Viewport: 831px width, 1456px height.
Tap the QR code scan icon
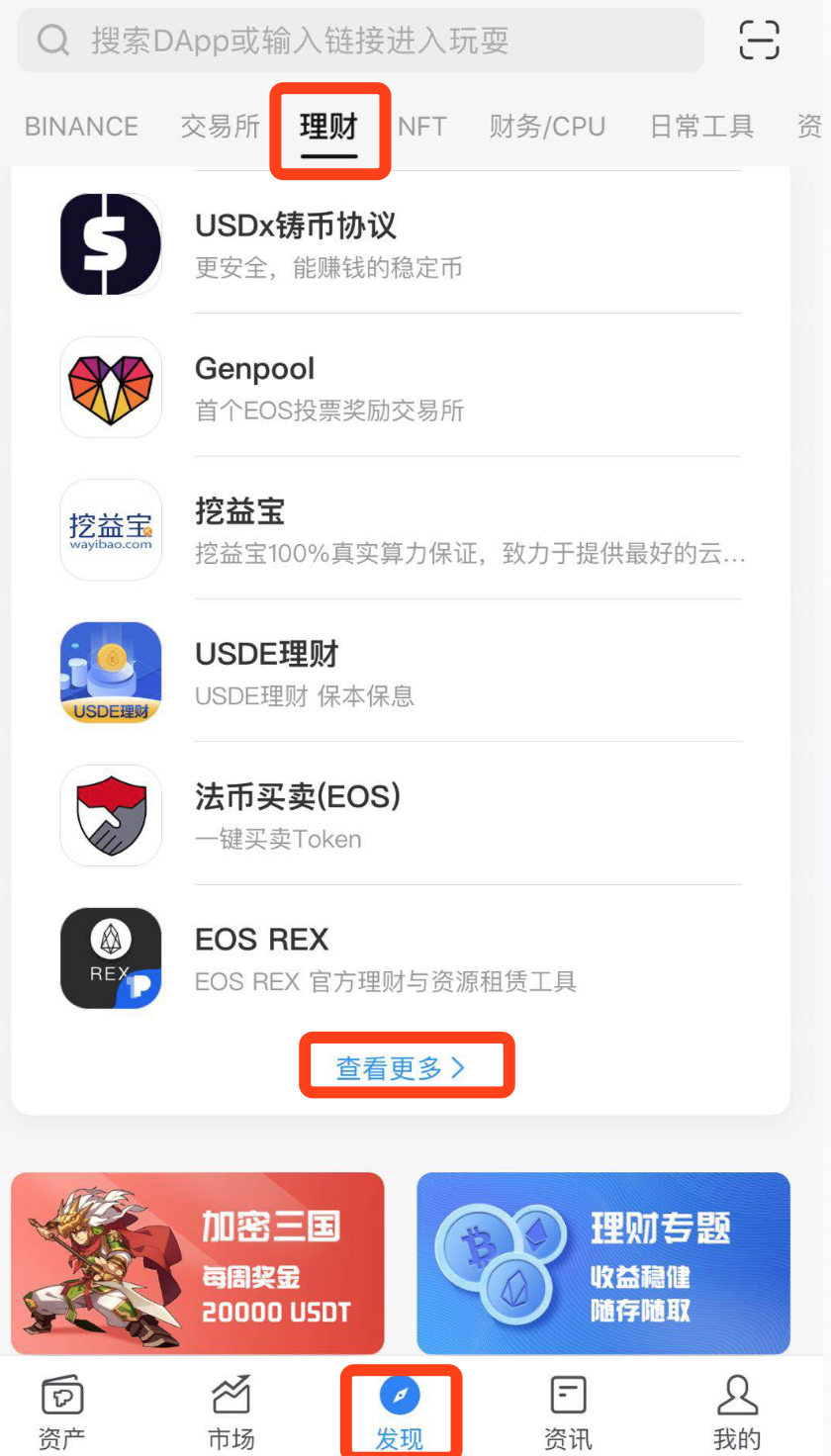point(759,40)
